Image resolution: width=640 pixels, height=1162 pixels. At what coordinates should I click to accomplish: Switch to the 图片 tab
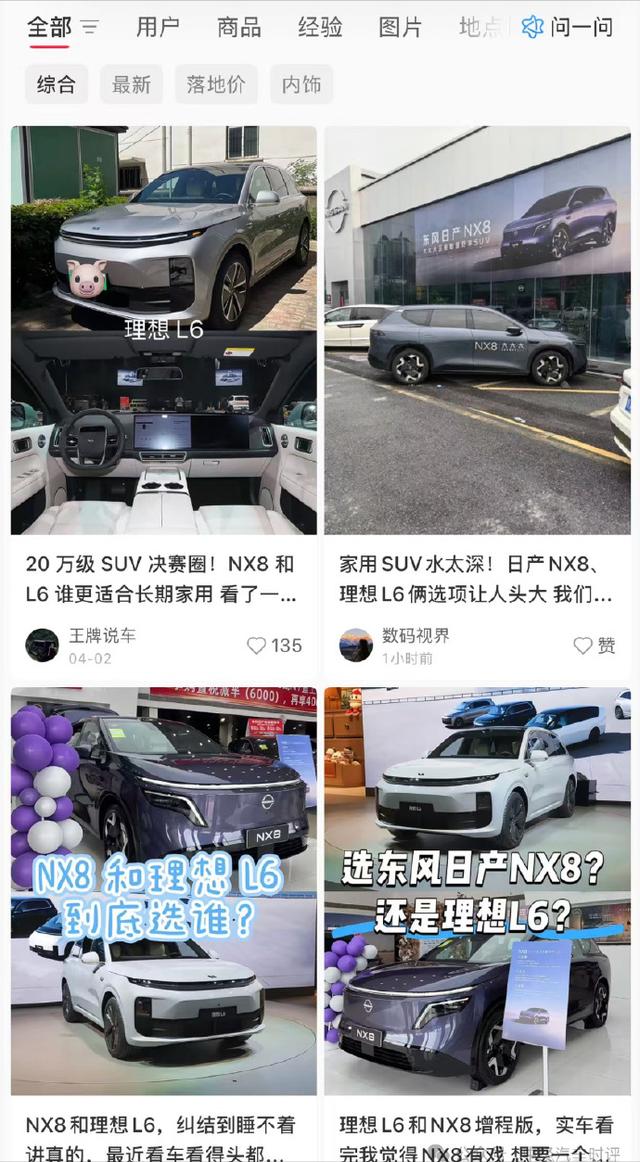[x=400, y=27]
